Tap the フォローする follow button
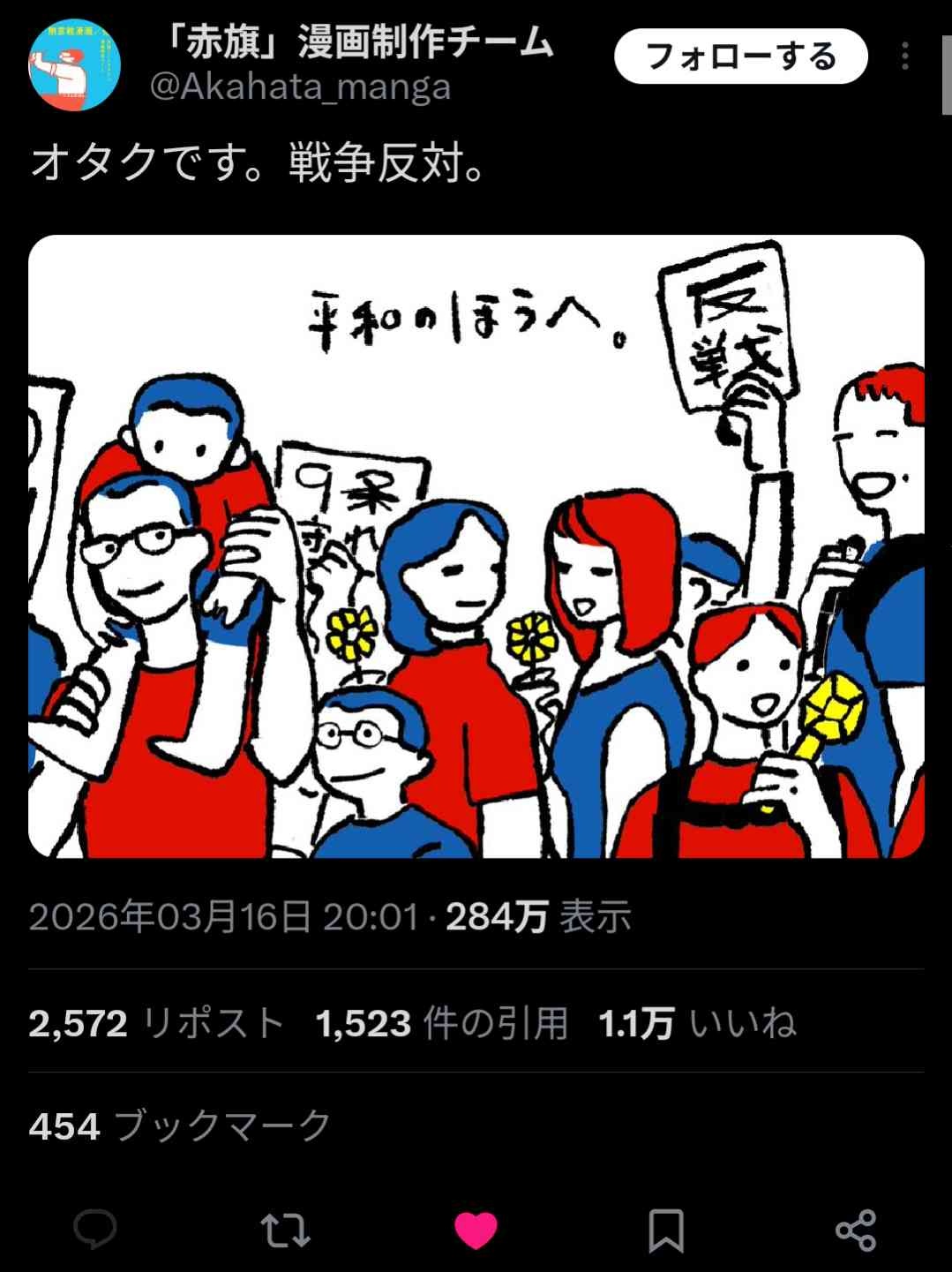The image size is (952, 1272). point(740,56)
